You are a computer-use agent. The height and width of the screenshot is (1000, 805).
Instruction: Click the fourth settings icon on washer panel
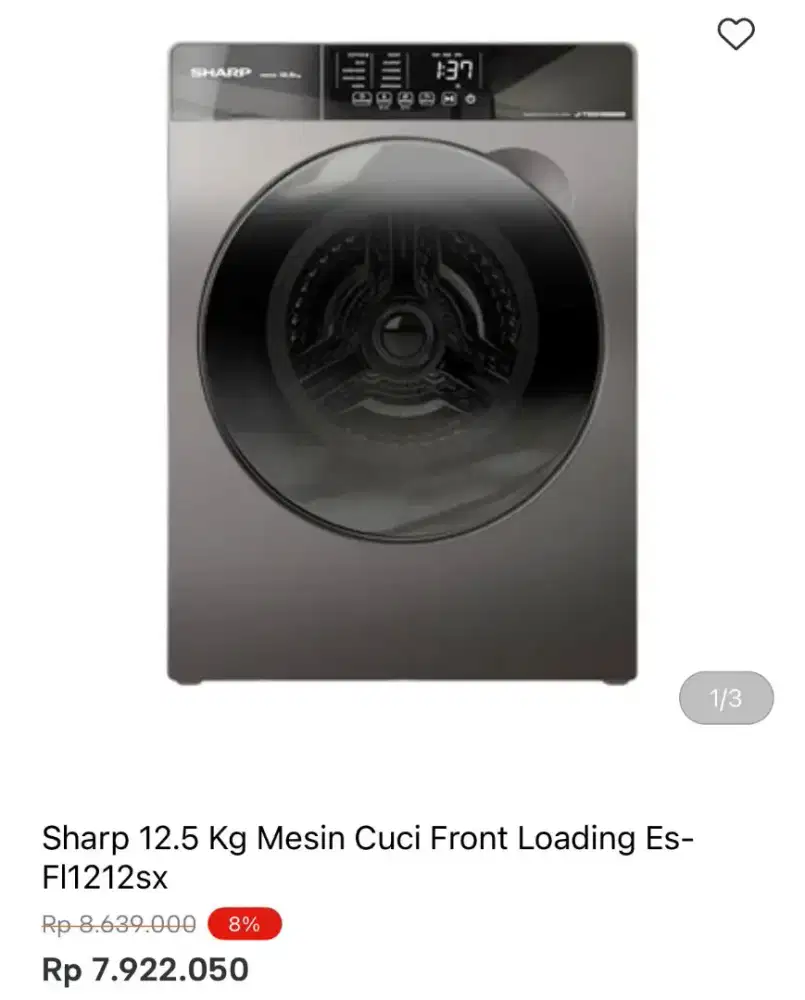click(x=425, y=98)
